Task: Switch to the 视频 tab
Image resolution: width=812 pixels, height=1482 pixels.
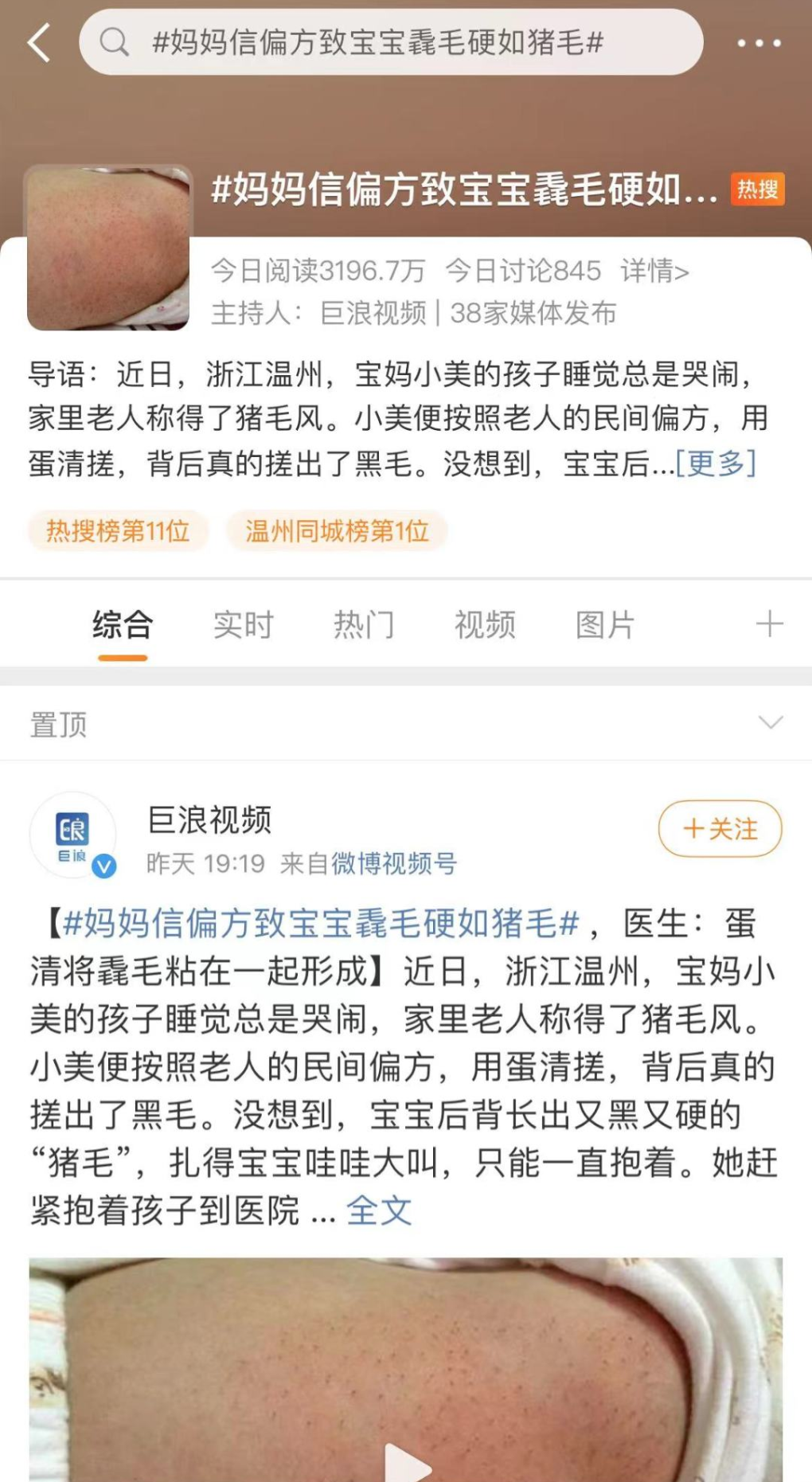Action: pyautogui.click(x=485, y=624)
